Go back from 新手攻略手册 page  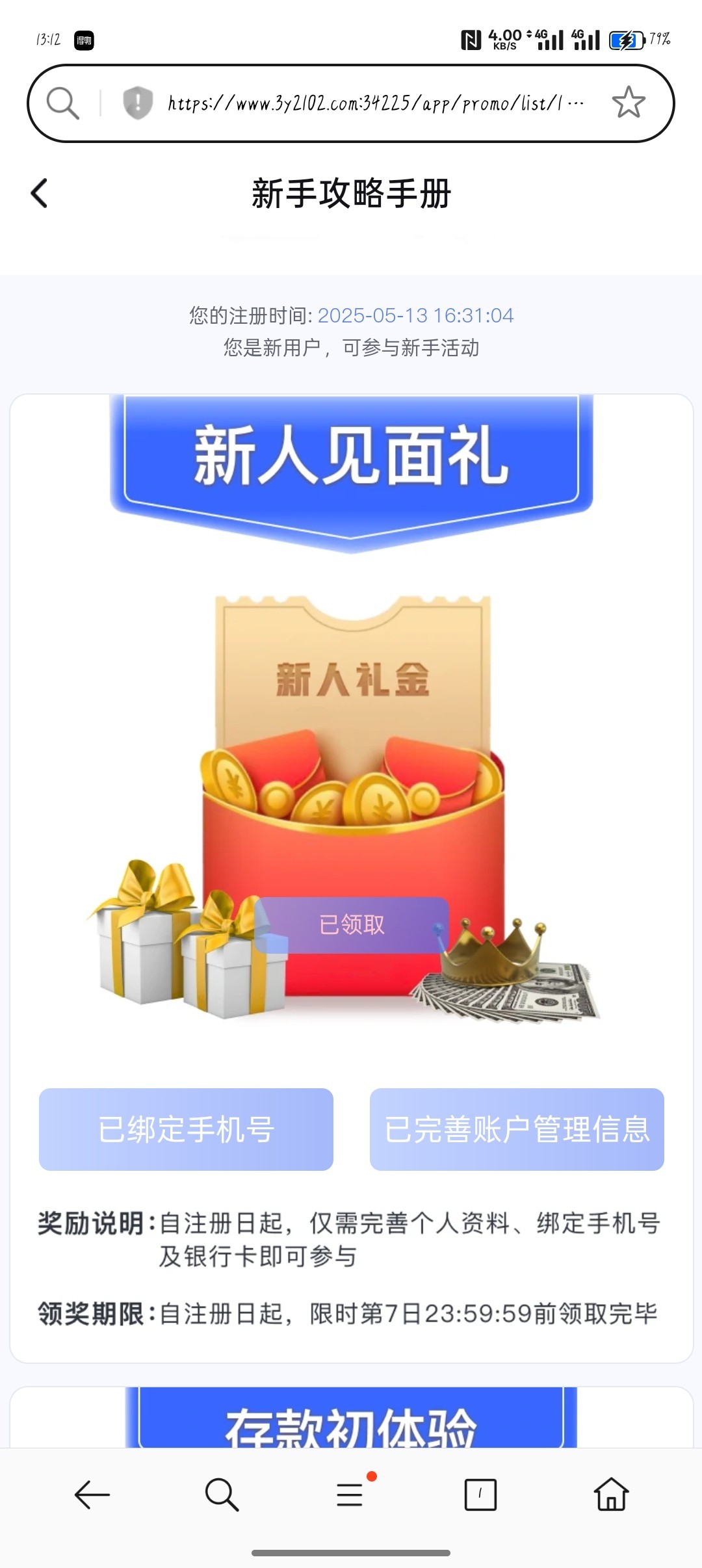pos(40,193)
